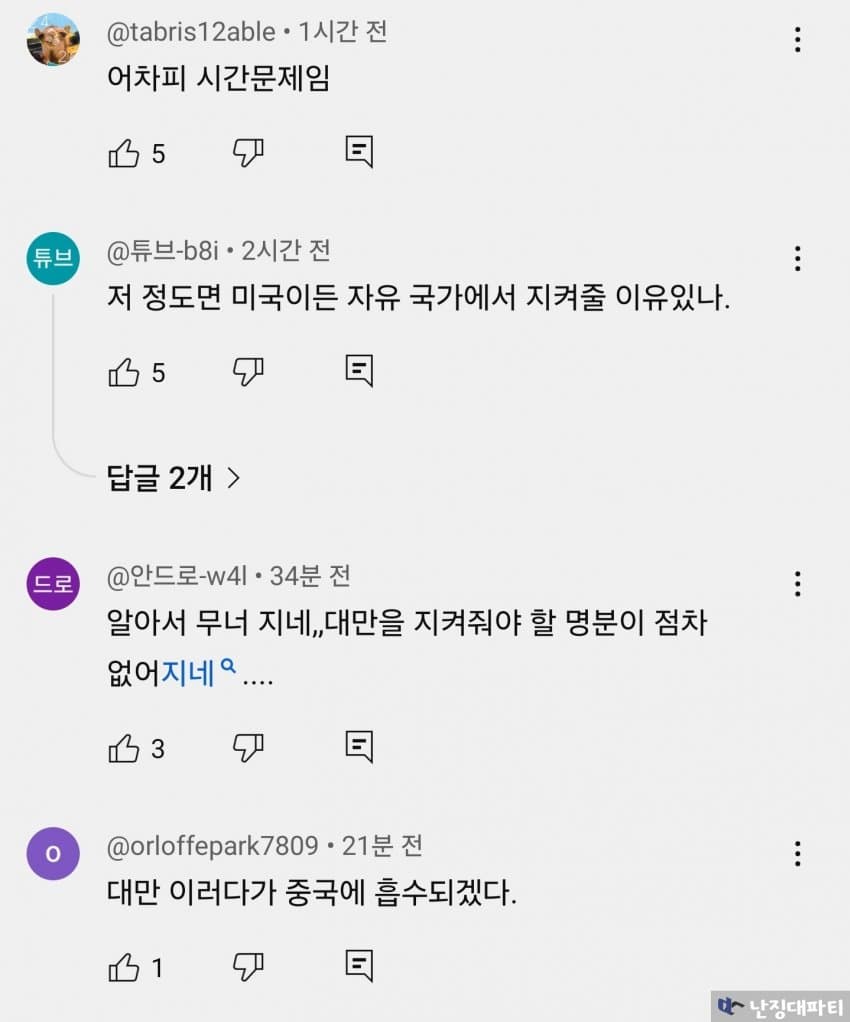Dislike the comment by @orloffepark7809

247,966
